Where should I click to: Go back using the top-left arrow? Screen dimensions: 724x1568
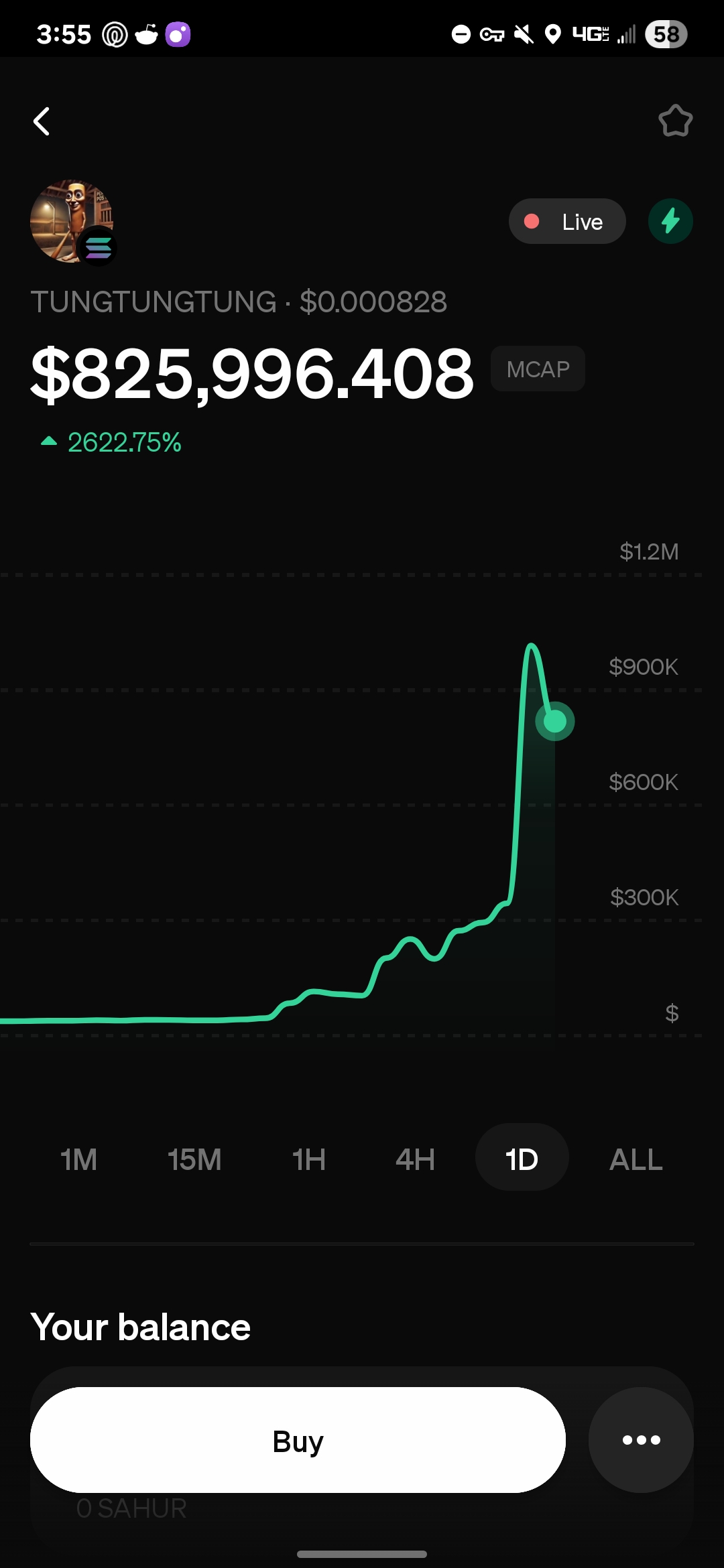(x=42, y=121)
